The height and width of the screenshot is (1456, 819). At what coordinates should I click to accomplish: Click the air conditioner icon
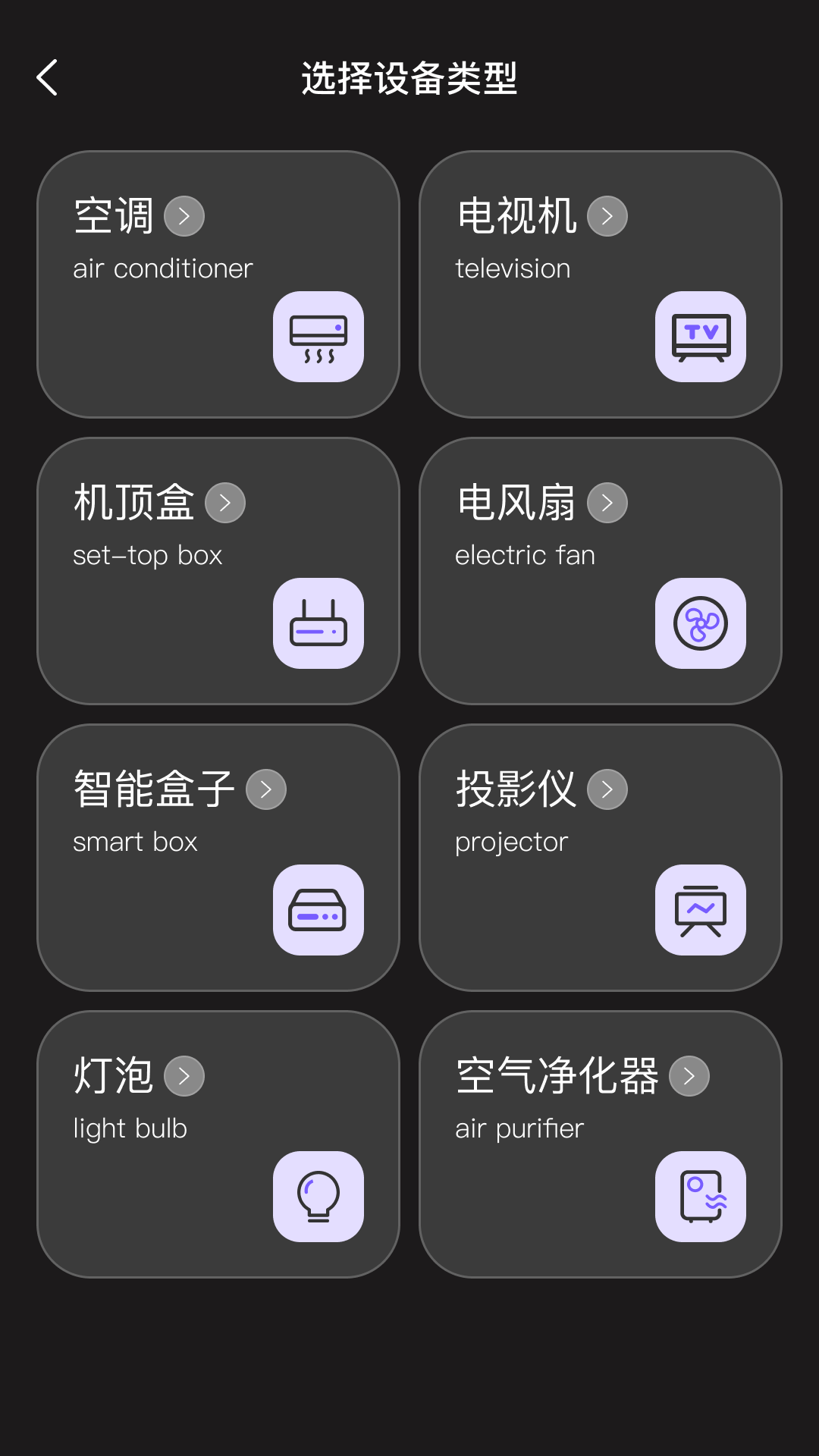[318, 336]
